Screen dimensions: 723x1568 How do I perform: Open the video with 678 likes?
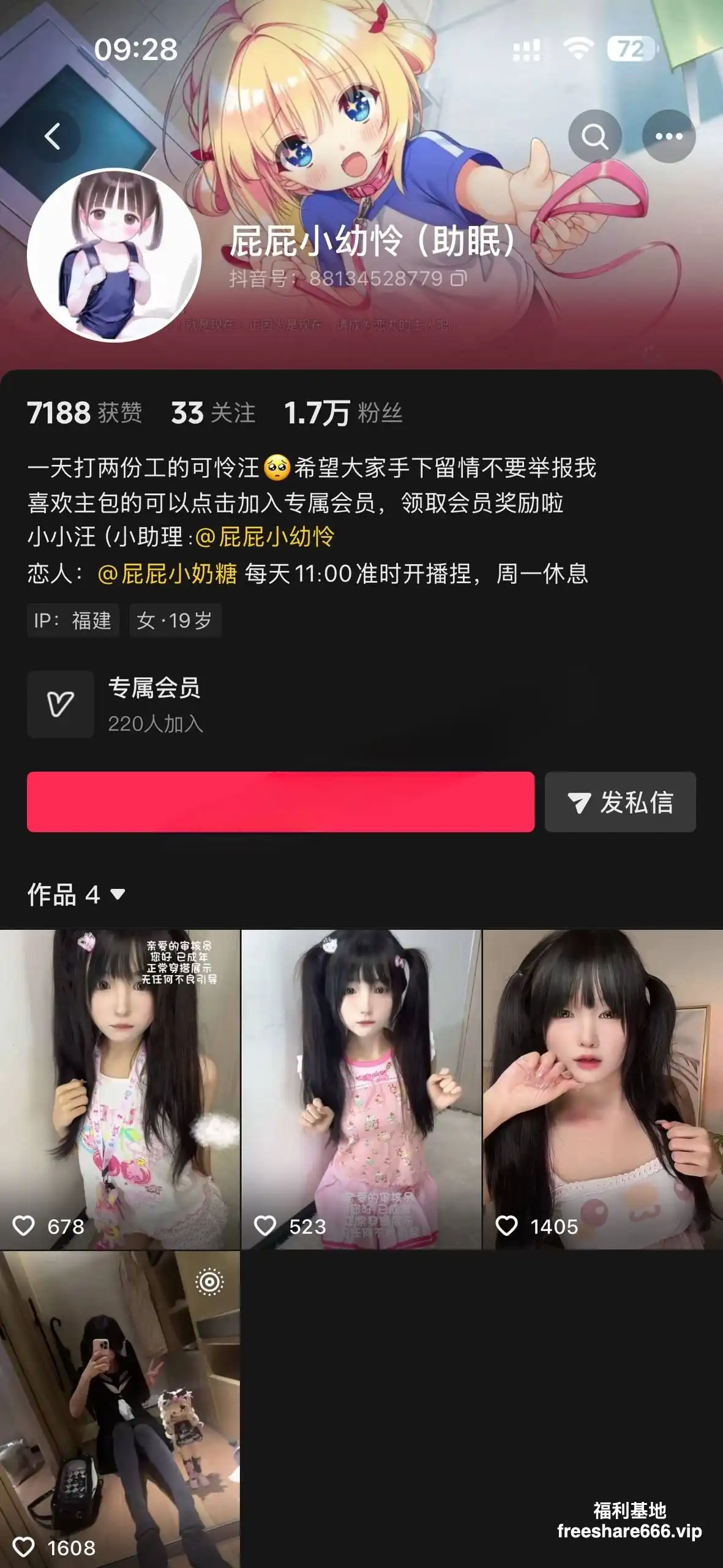tap(120, 1089)
